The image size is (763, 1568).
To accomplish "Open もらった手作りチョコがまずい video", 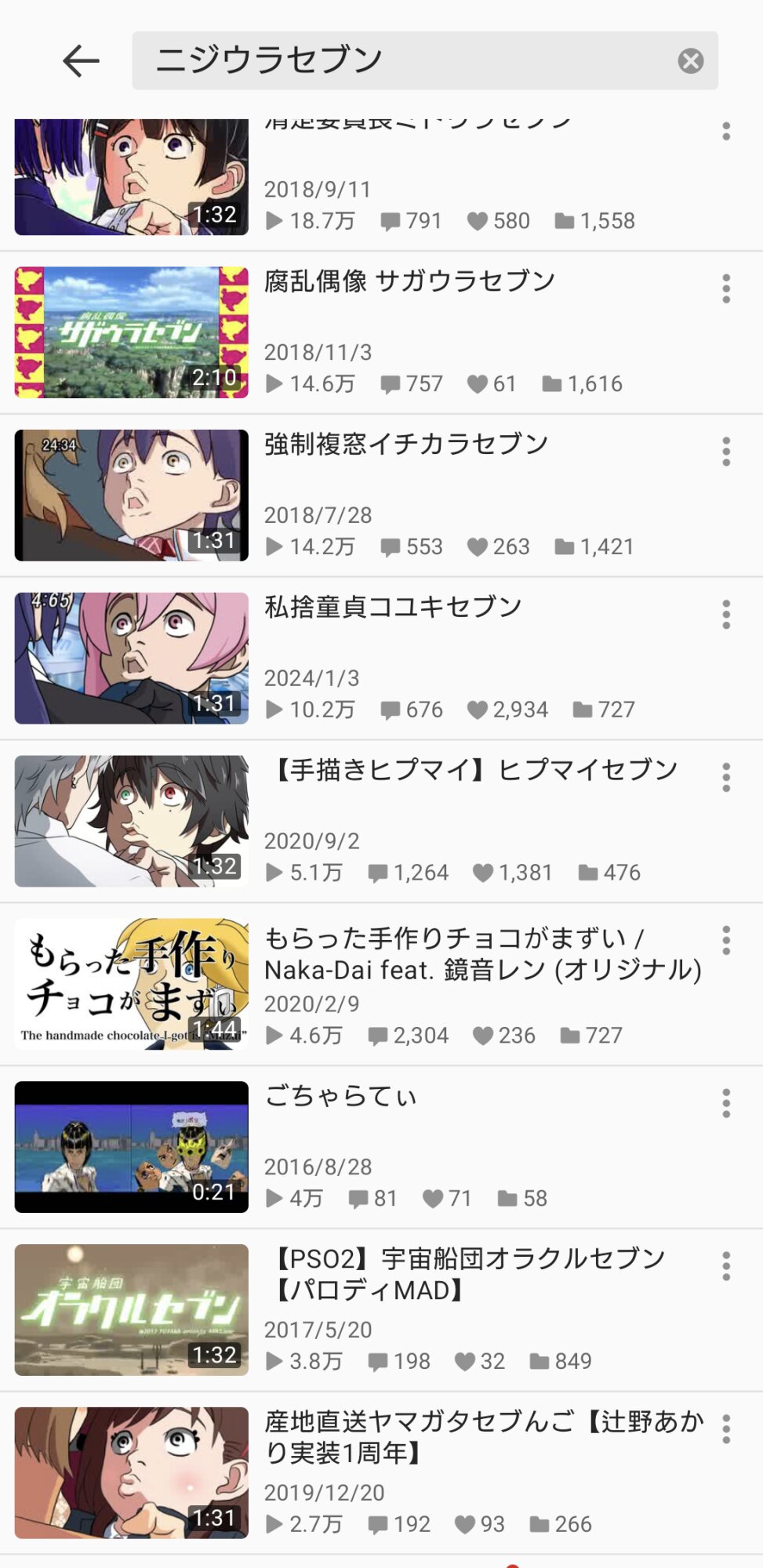I will pyautogui.click(x=132, y=985).
